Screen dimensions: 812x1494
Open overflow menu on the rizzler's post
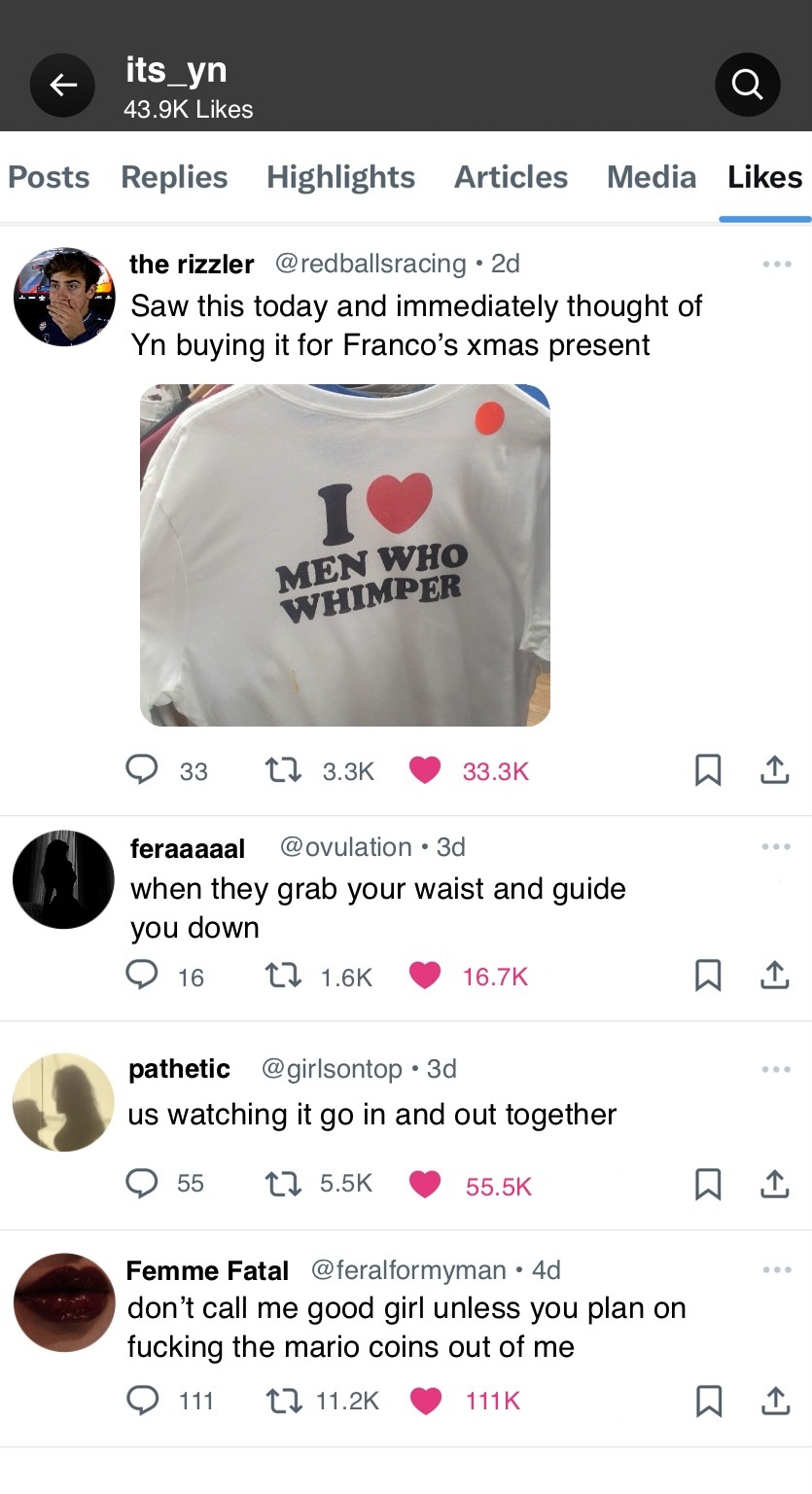(x=777, y=264)
